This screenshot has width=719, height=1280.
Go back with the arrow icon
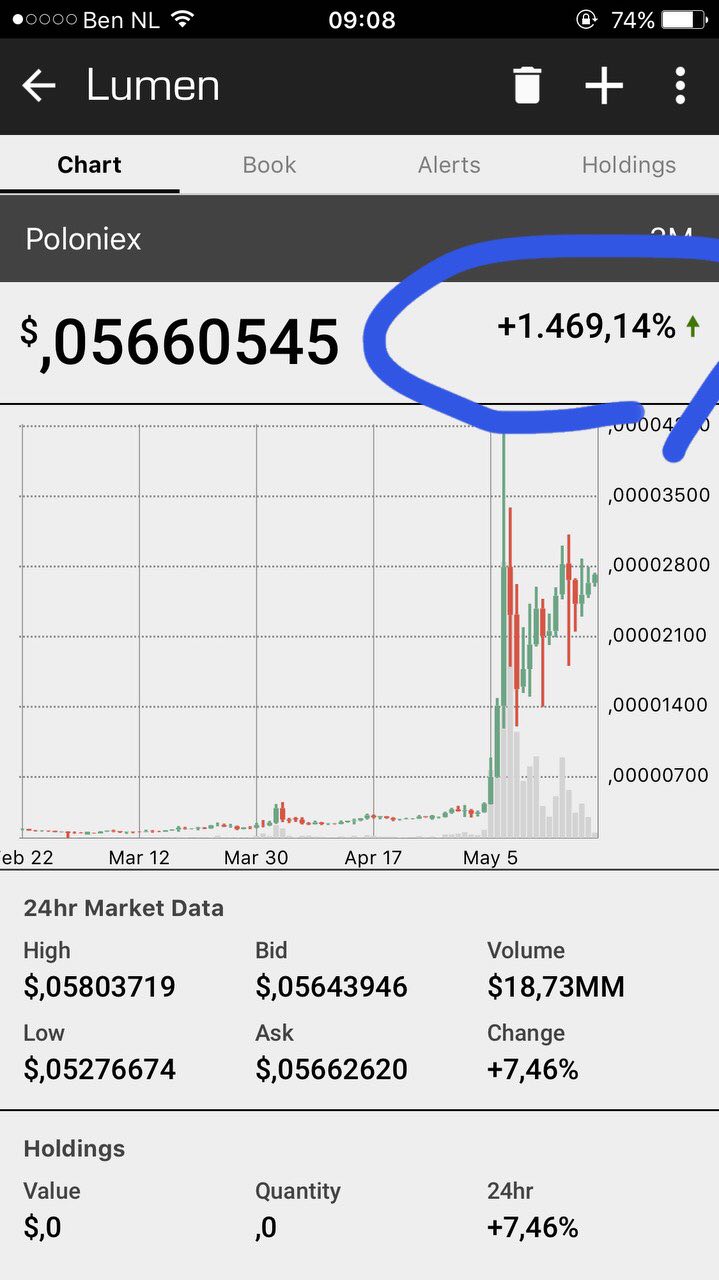click(39, 86)
